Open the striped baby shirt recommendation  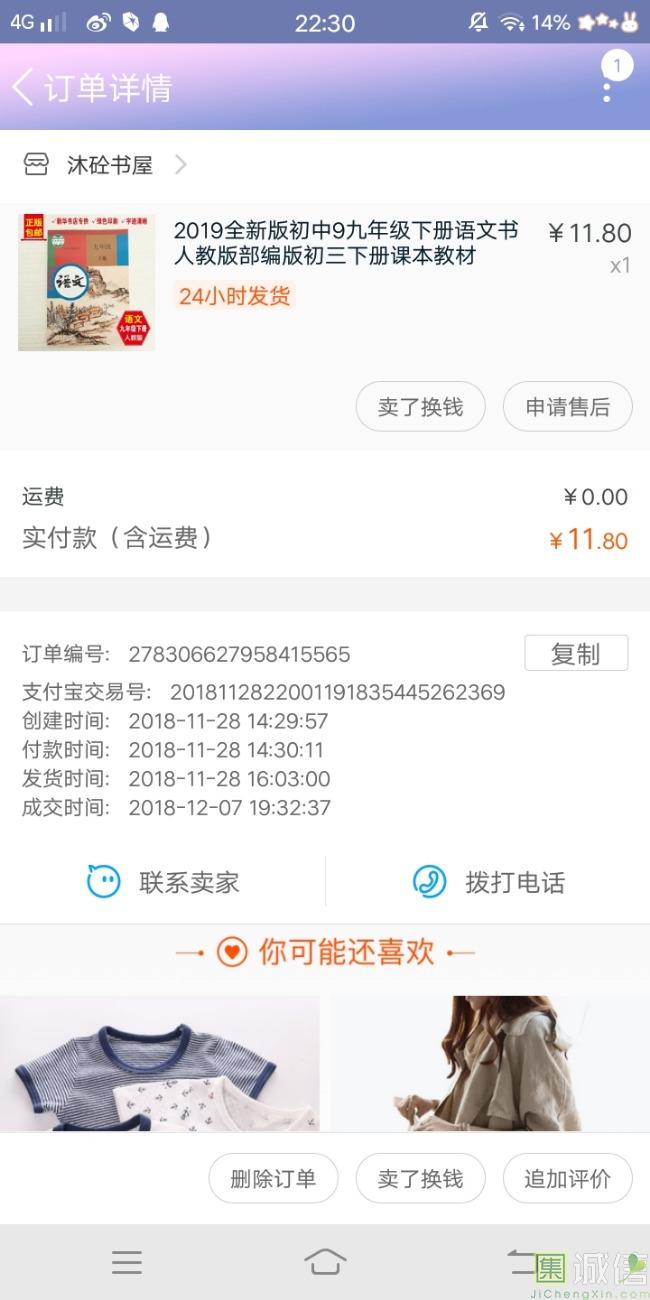coord(160,1063)
